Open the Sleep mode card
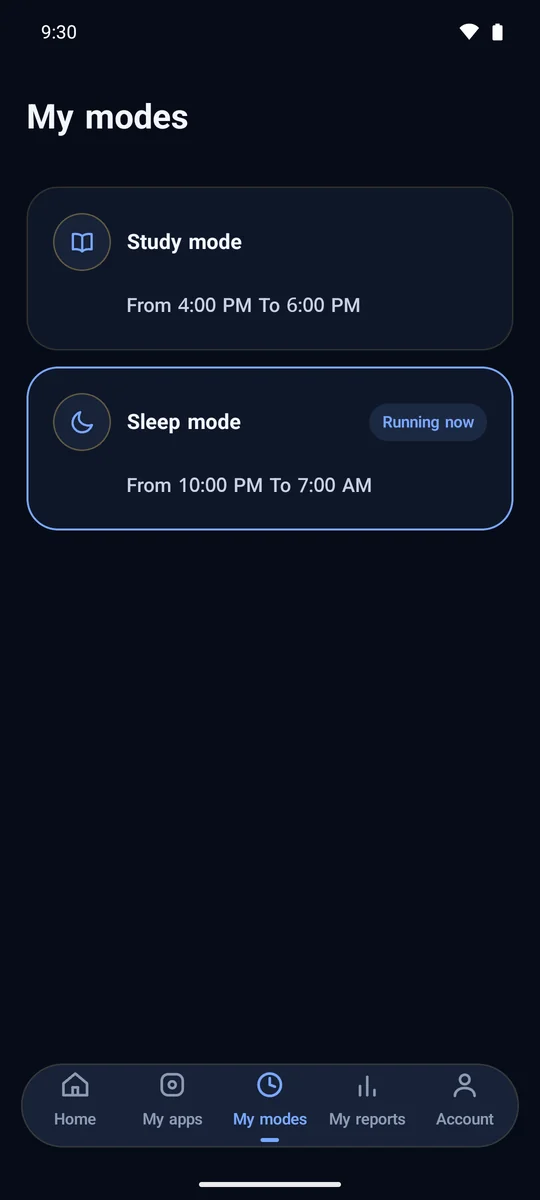Screen dimensions: 540x1200 click(x=270, y=448)
